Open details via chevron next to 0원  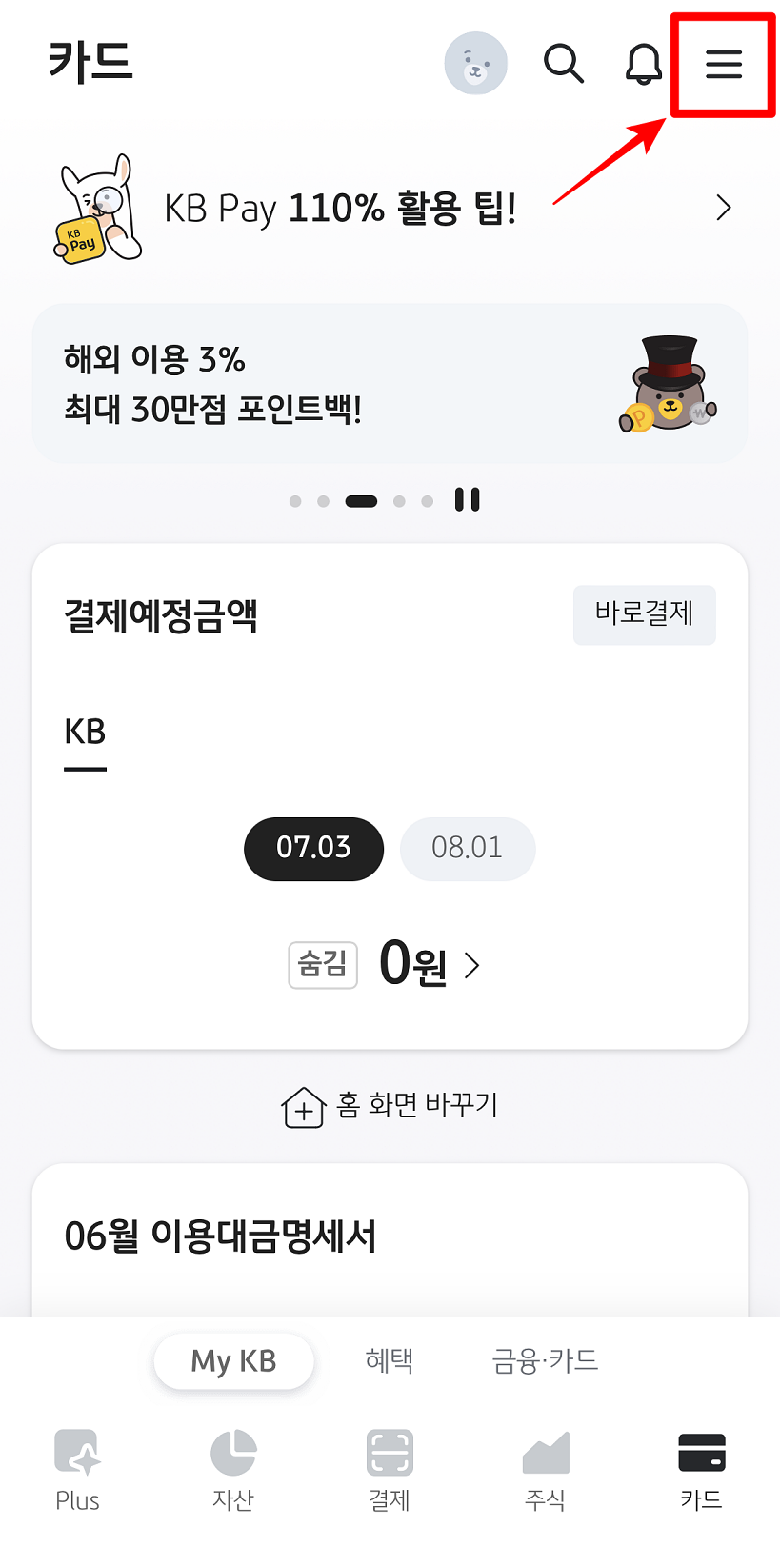tap(472, 965)
